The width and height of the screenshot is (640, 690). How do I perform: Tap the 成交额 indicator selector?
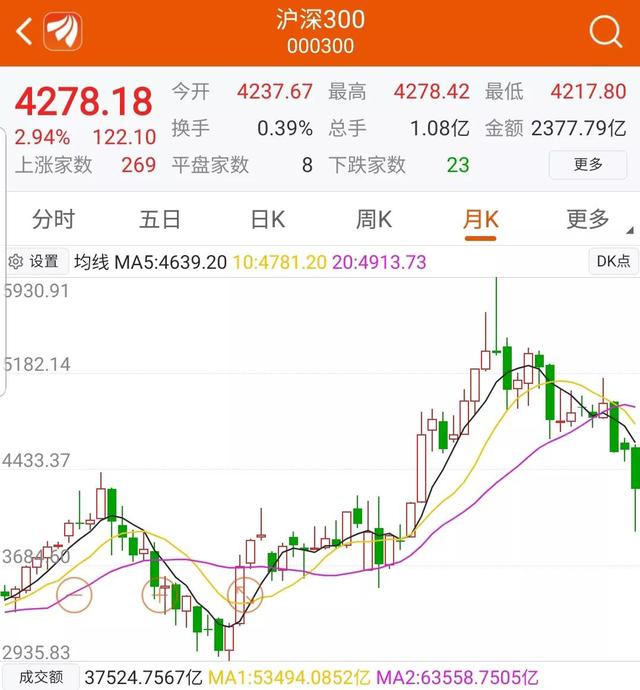click(x=41, y=677)
